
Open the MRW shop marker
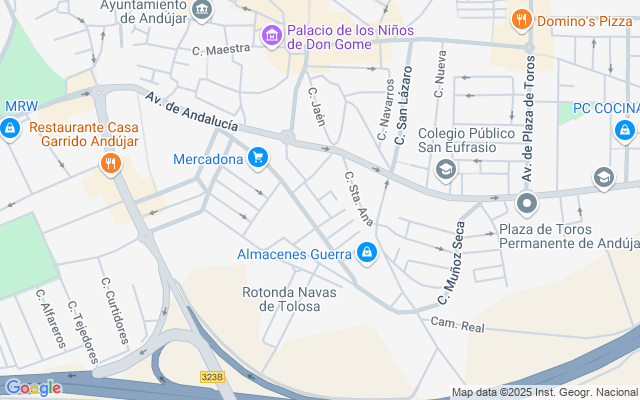coord(10,127)
